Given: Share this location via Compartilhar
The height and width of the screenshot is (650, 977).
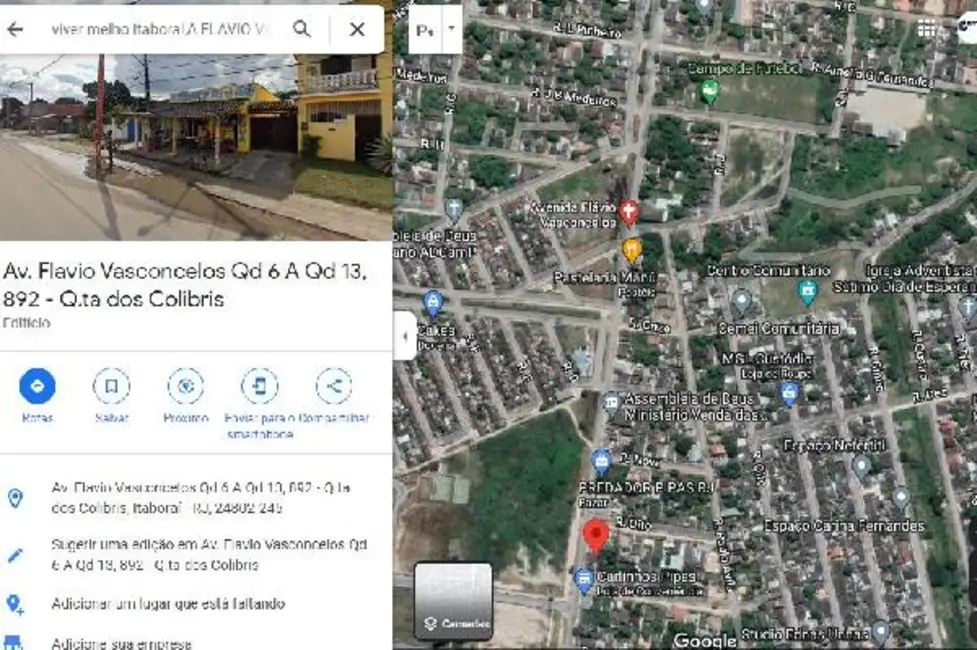Looking at the screenshot, I should (333, 386).
